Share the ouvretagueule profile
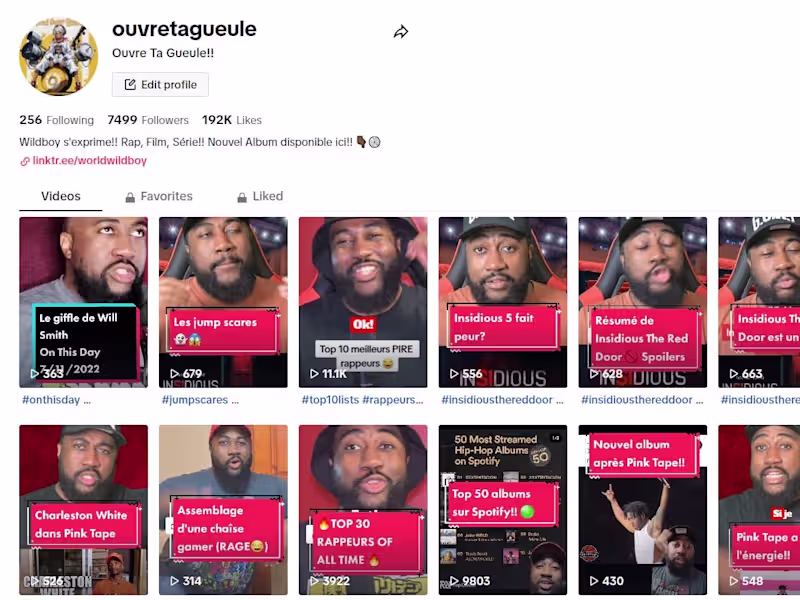This screenshot has height=600, width=800. pos(401,32)
